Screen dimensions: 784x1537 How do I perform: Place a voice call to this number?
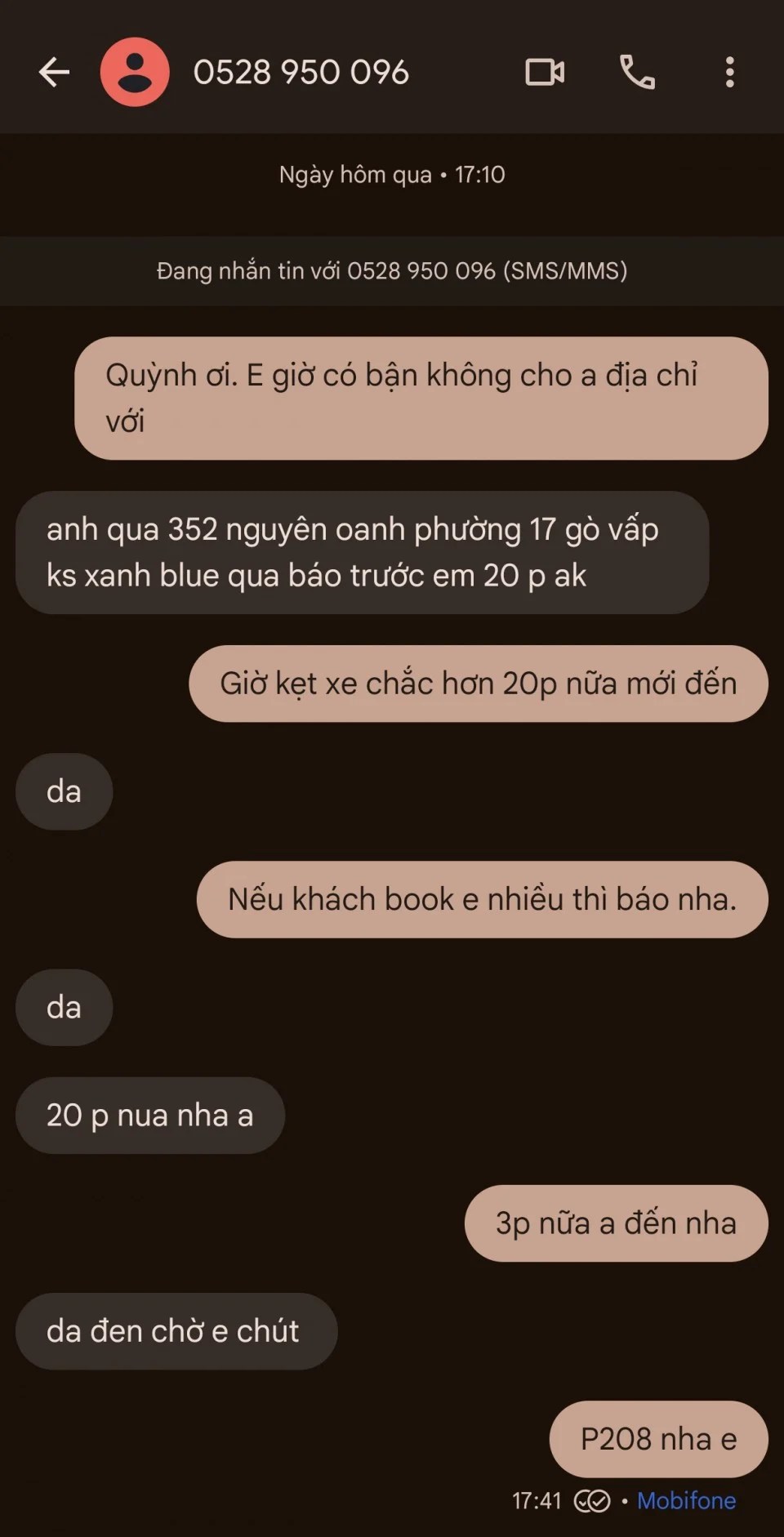(x=638, y=72)
